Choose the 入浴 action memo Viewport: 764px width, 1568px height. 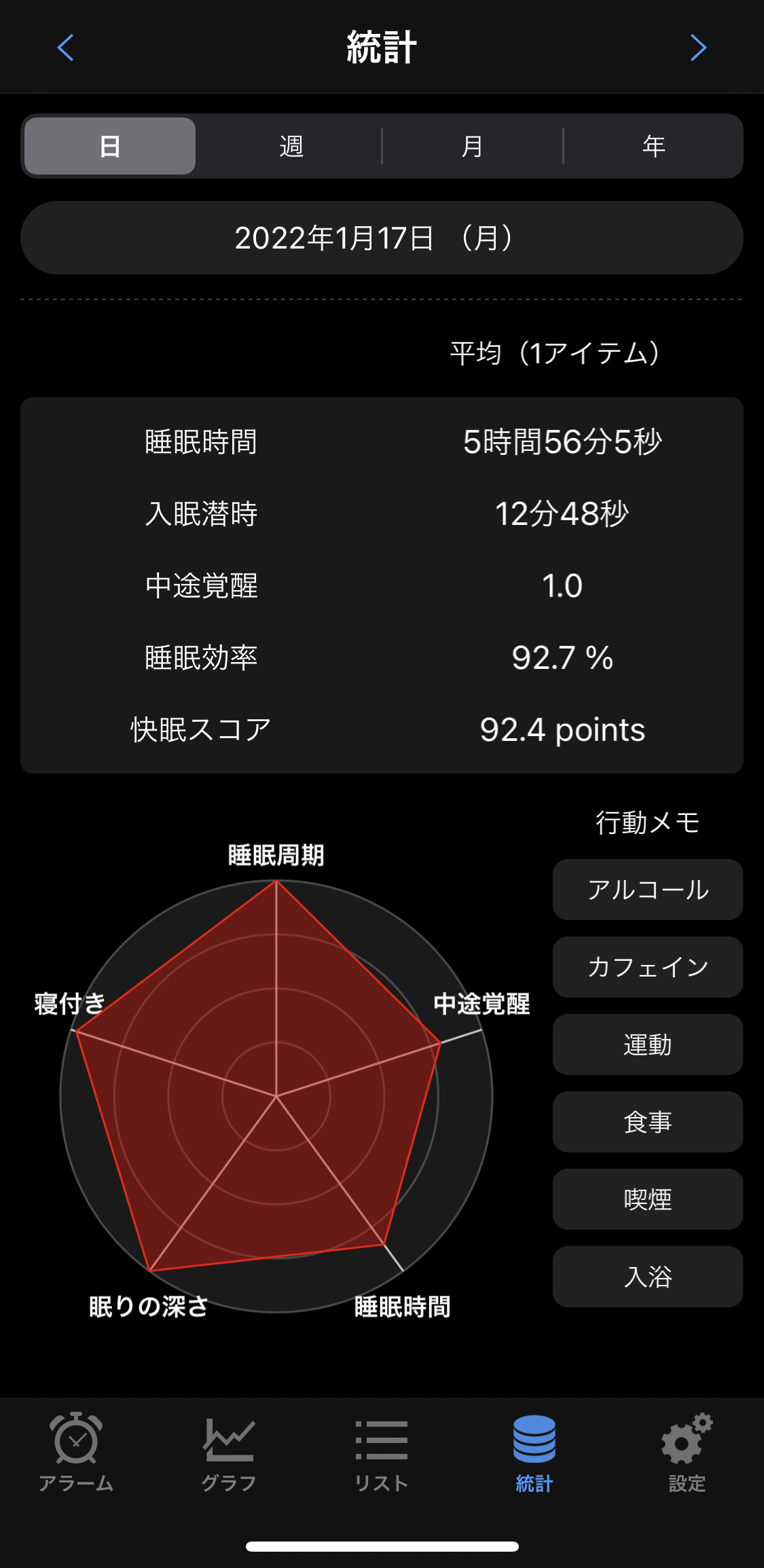tap(648, 1277)
